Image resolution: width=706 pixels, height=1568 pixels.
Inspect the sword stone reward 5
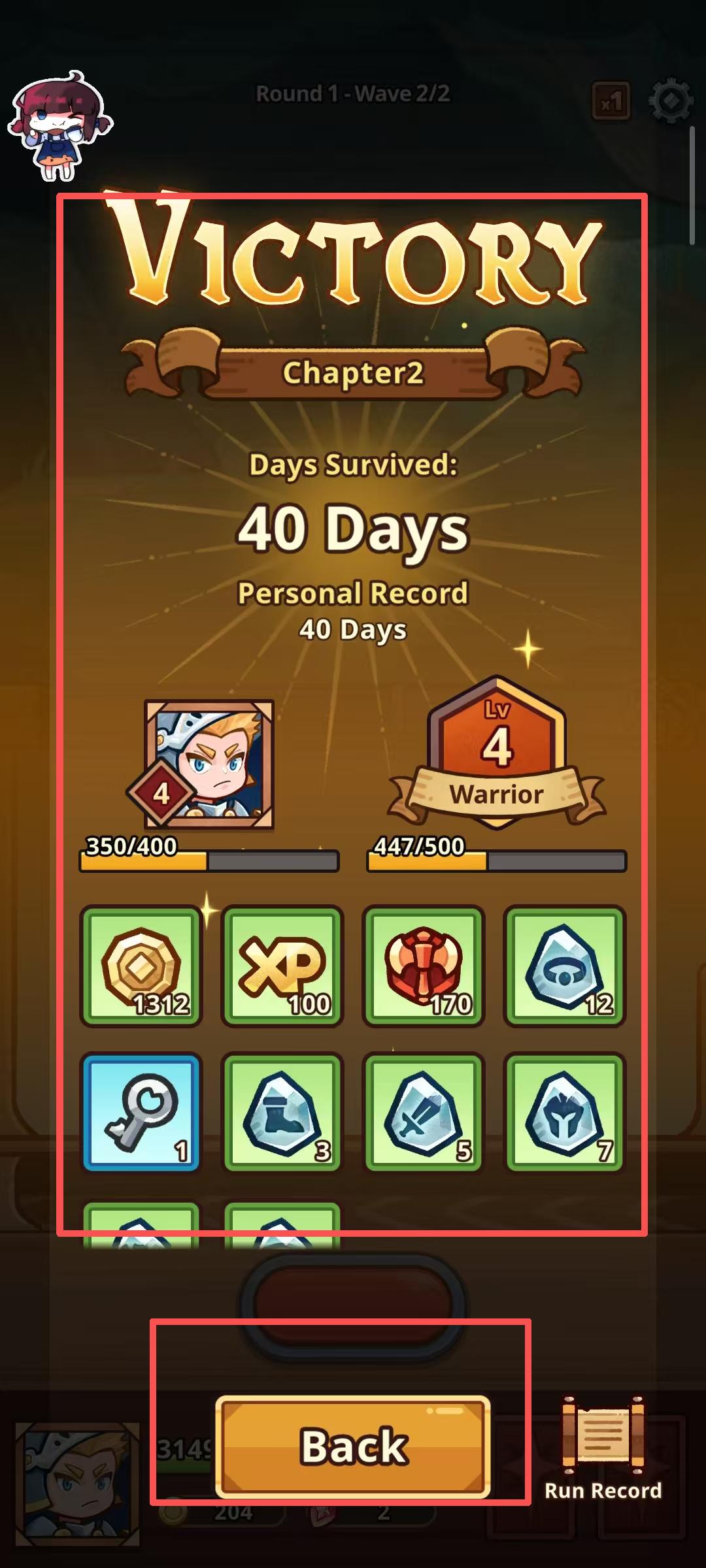[x=424, y=1112]
